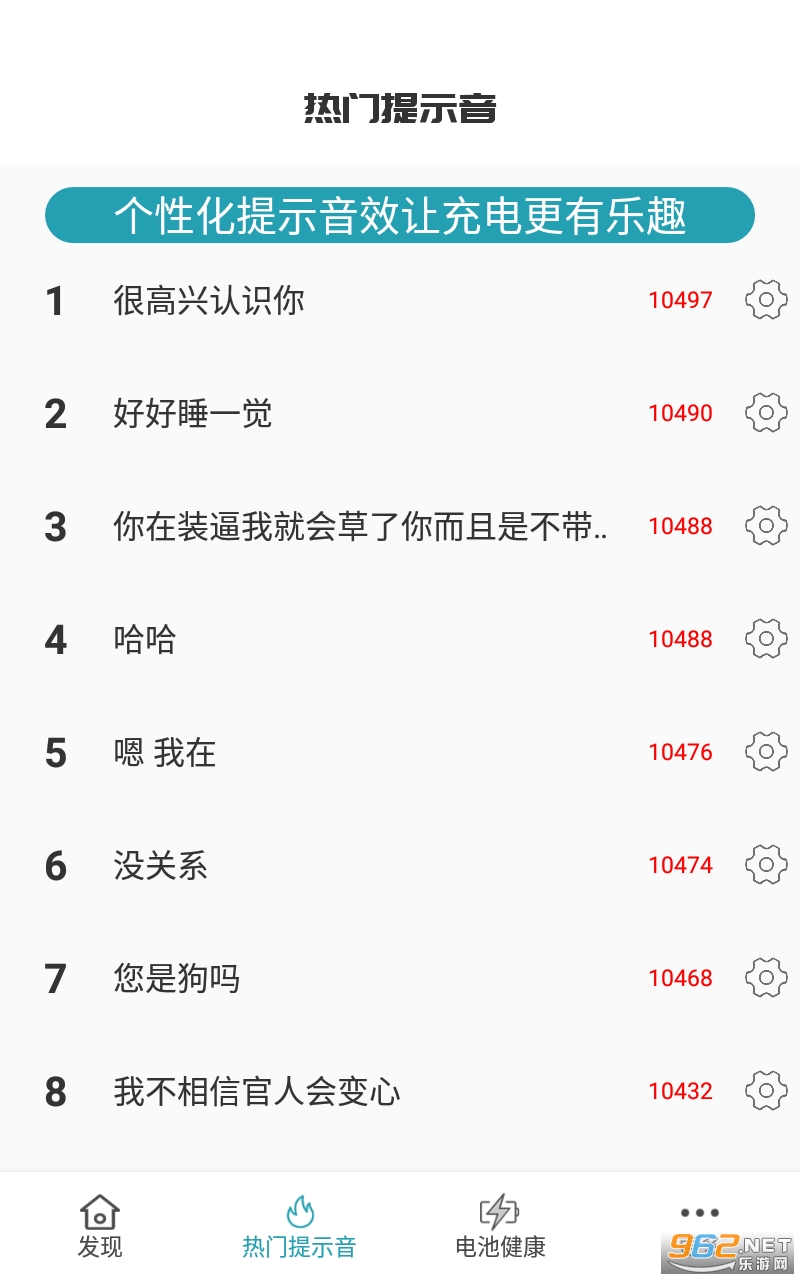Configure the 哈哈 prompt sound
The height and width of the screenshot is (1280, 800).
pyautogui.click(x=766, y=639)
